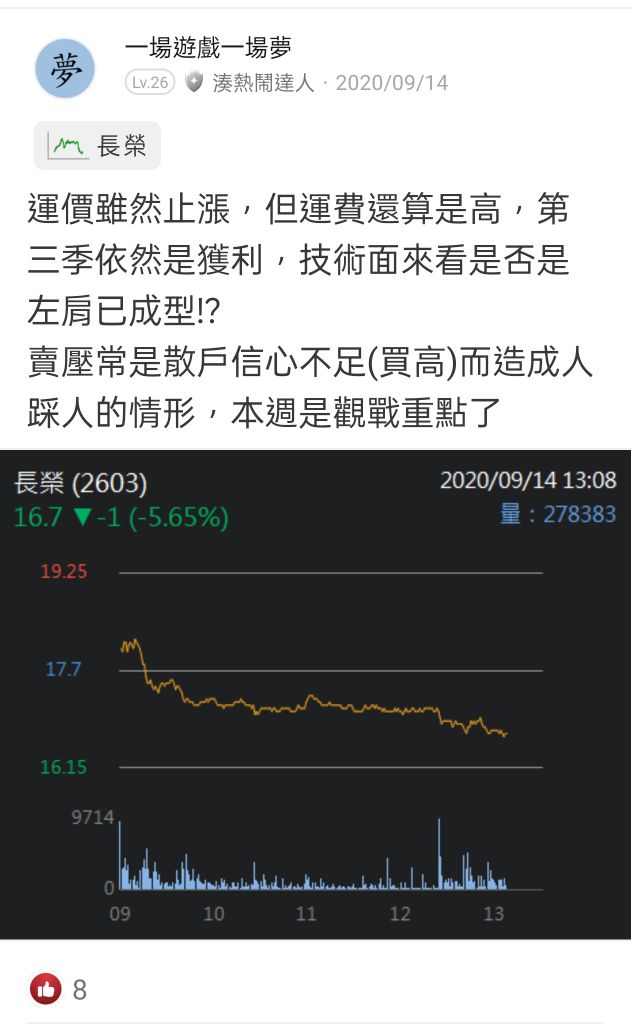Open the 長榮 stock tag chip
Screen dimensions: 631x1024
[97, 146]
